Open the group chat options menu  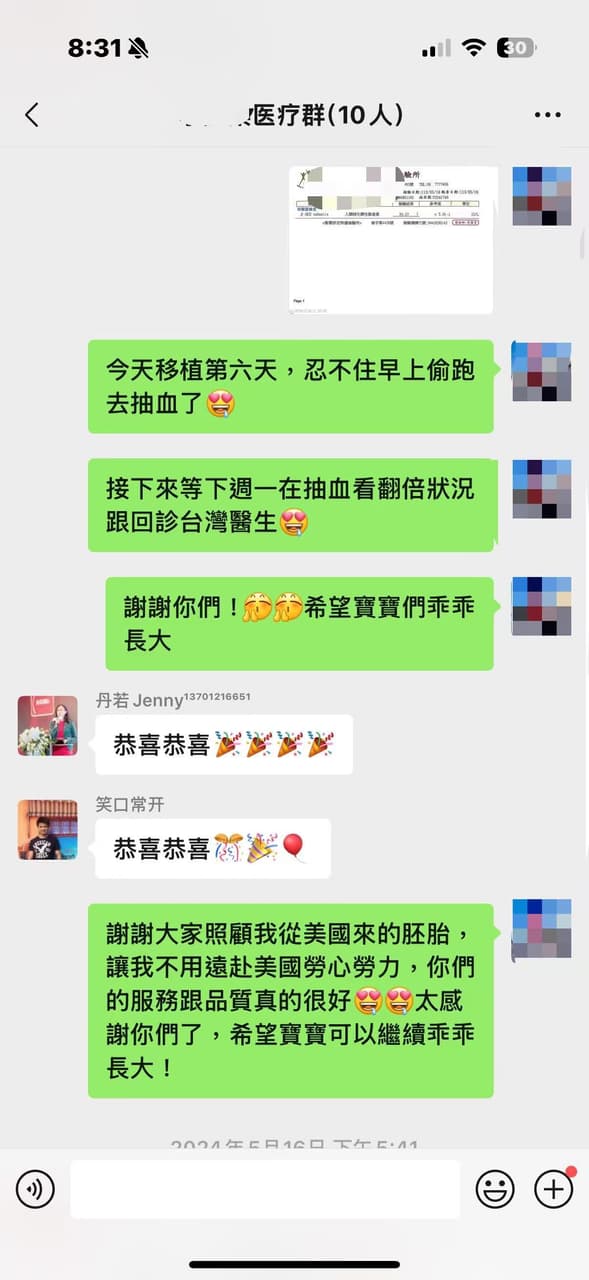[x=547, y=115]
